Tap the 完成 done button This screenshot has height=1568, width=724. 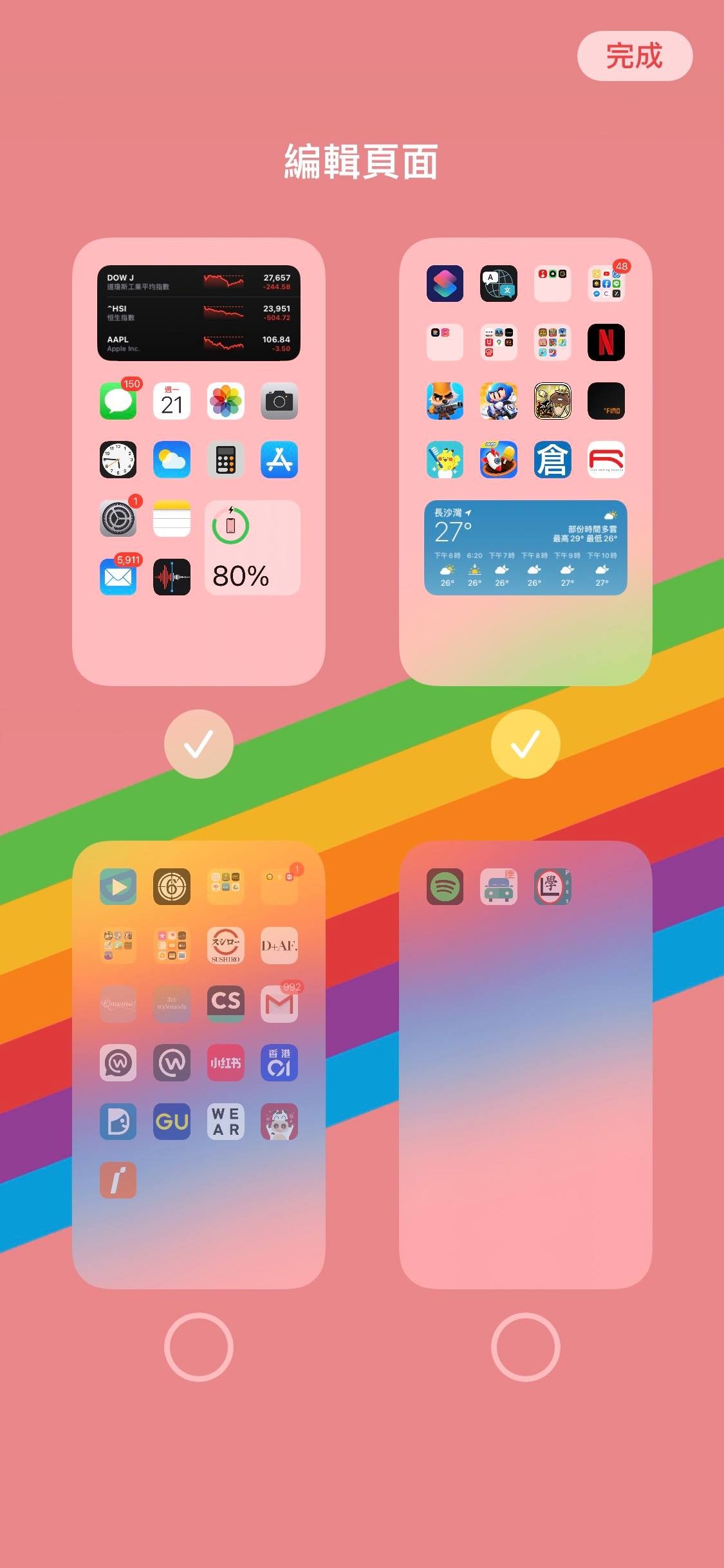click(x=634, y=56)
